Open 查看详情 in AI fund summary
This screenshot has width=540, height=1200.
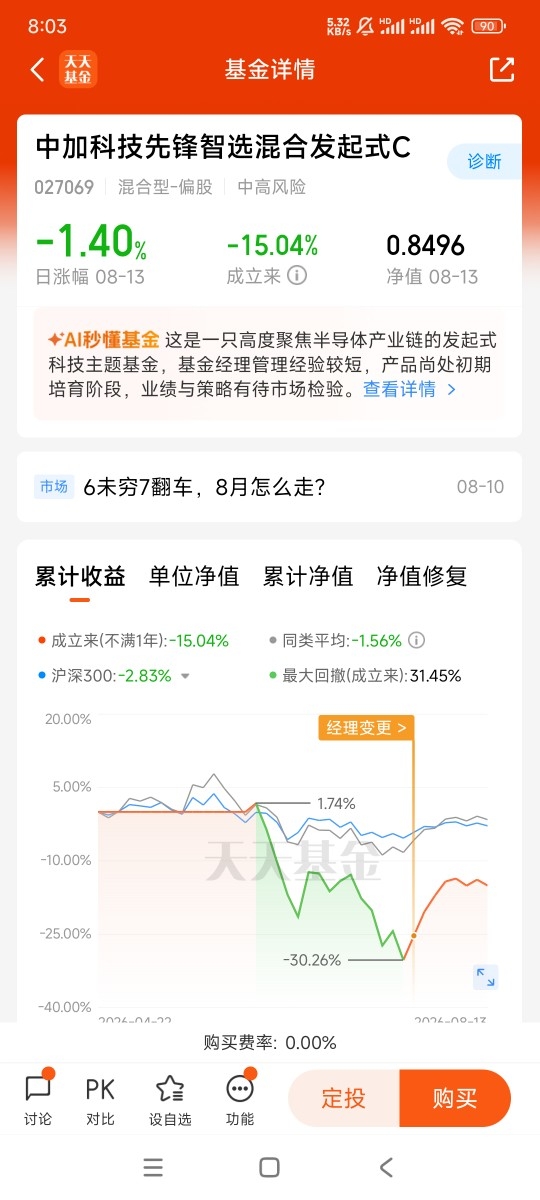pos(410,390)
